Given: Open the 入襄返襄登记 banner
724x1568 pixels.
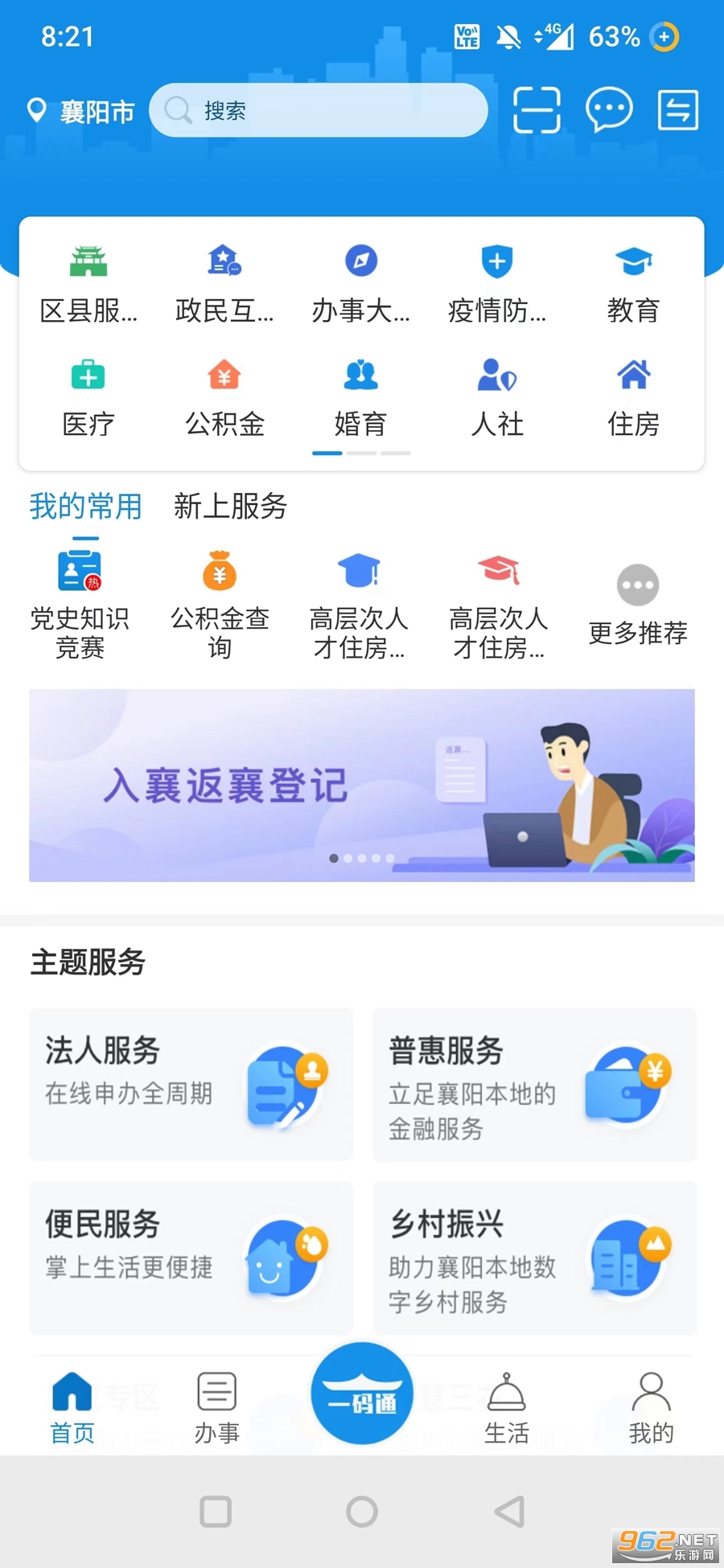Looking at the screenshot, I should click(362, 785).
